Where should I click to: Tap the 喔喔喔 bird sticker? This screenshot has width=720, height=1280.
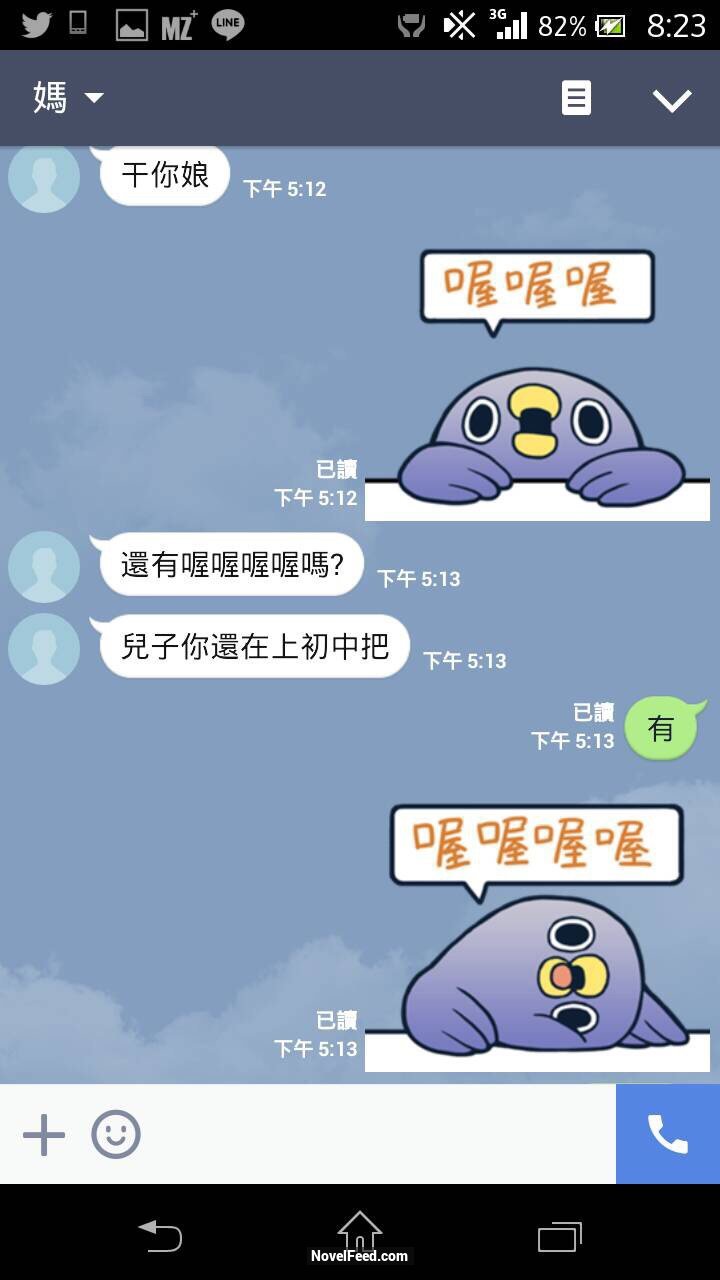point(538,385)
